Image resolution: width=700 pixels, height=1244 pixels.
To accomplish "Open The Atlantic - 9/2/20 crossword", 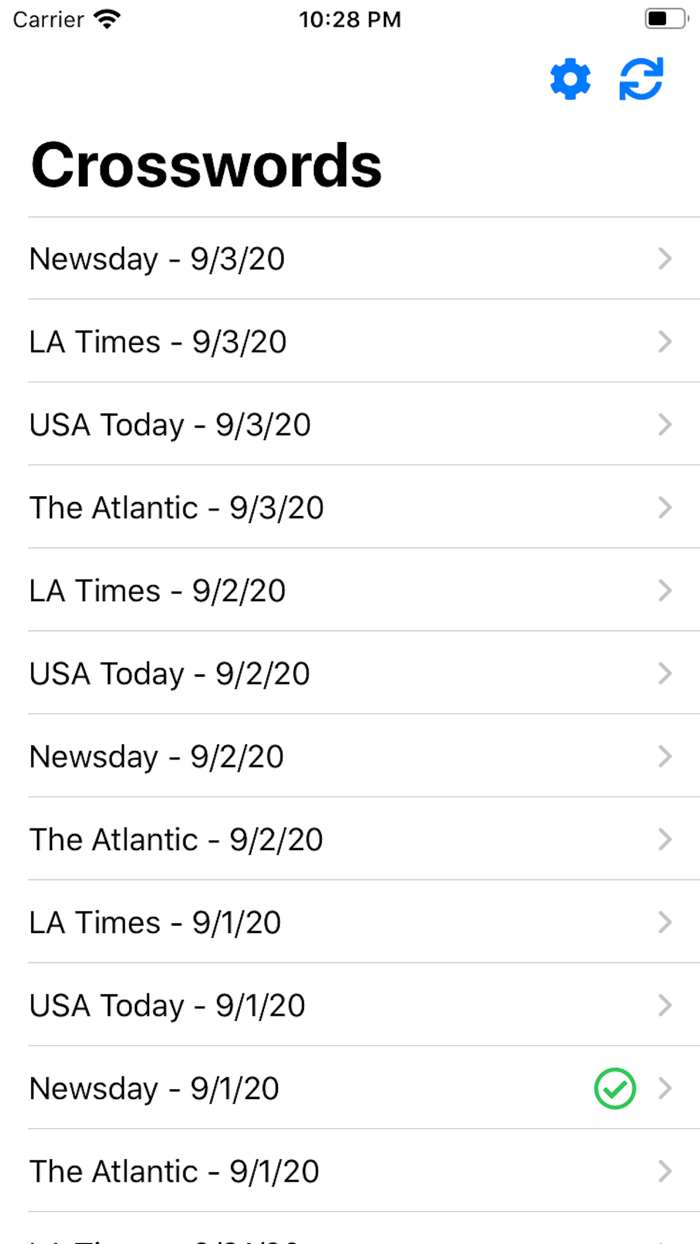I will tap(350, 840).
